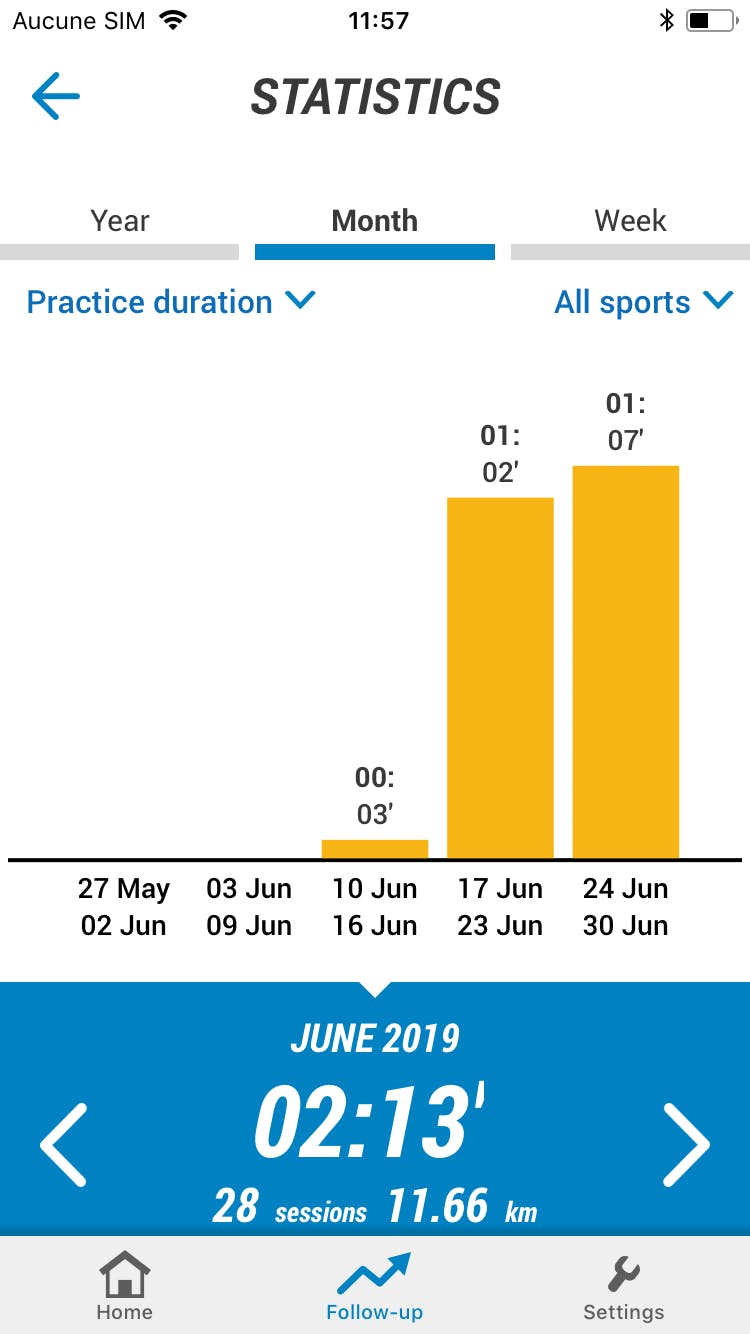750x1334 pixels.
Task: Open the Follow-up tab
Action: (x=375, y=1286)
